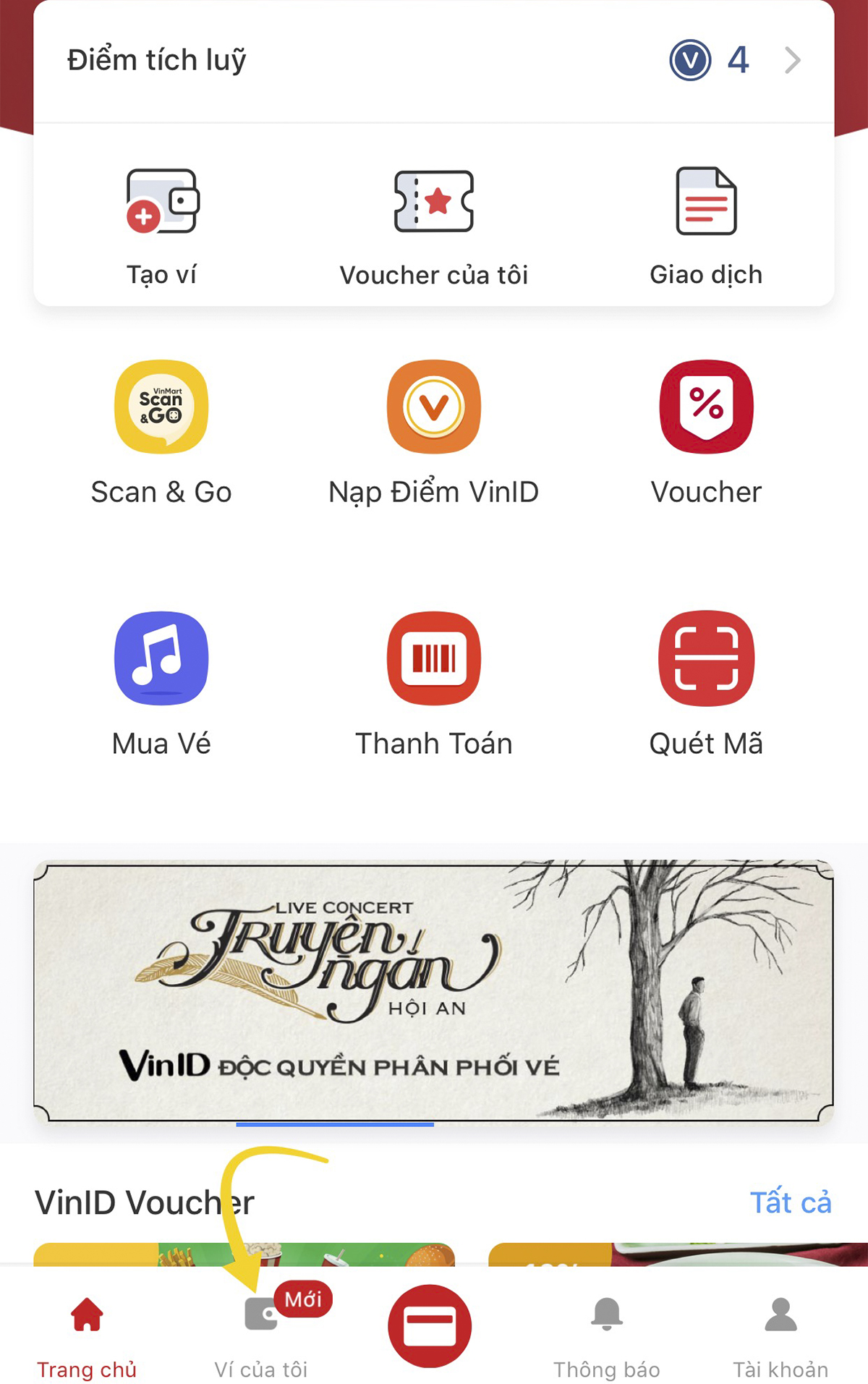
Task: Select Mua Vé to buy tickets
Action: coord(161,682)
